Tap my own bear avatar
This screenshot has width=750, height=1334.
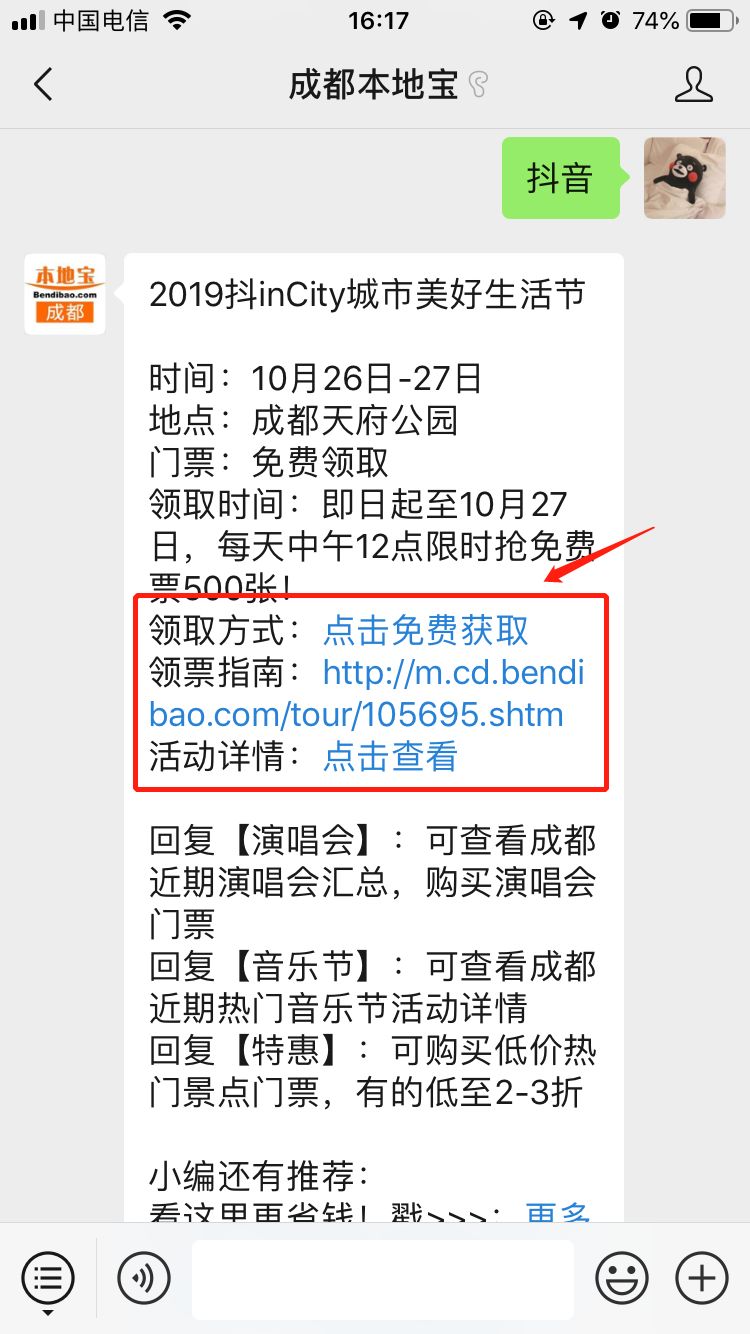pos(685,178)
